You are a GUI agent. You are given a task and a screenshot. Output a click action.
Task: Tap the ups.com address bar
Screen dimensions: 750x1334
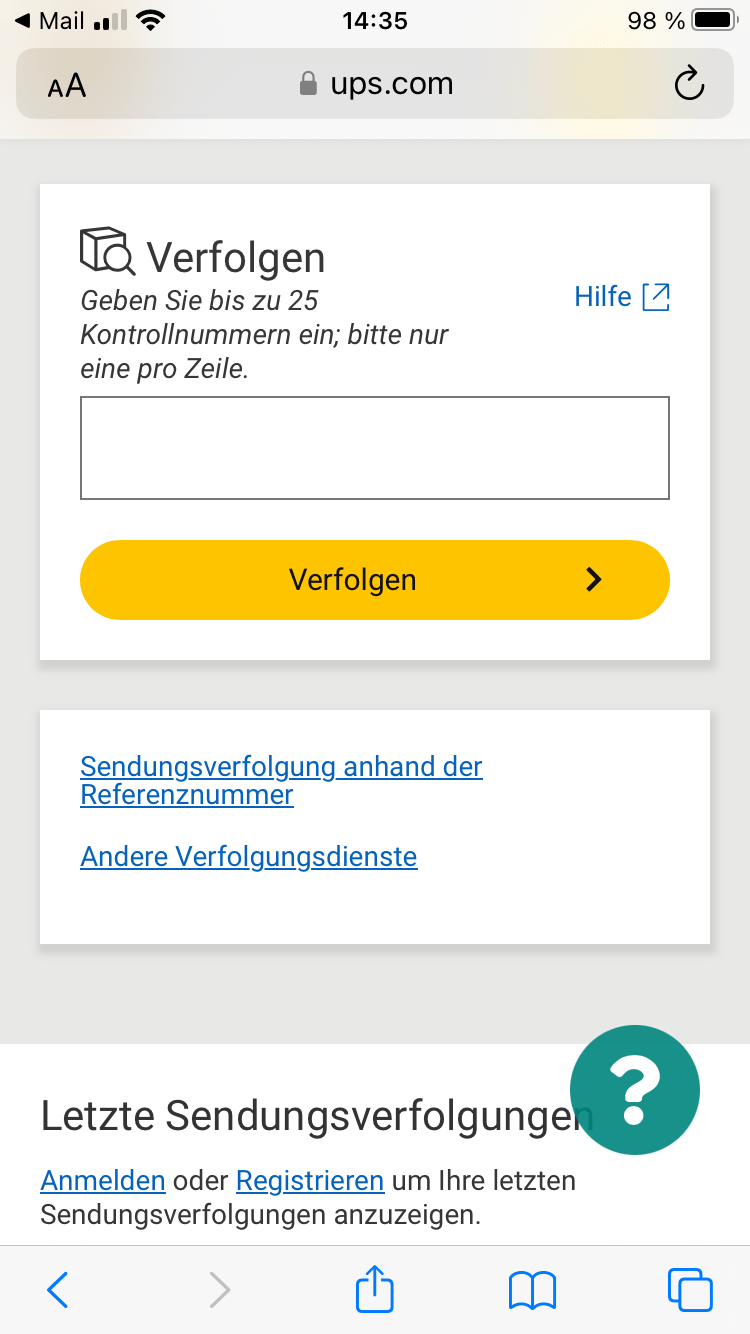376,84
